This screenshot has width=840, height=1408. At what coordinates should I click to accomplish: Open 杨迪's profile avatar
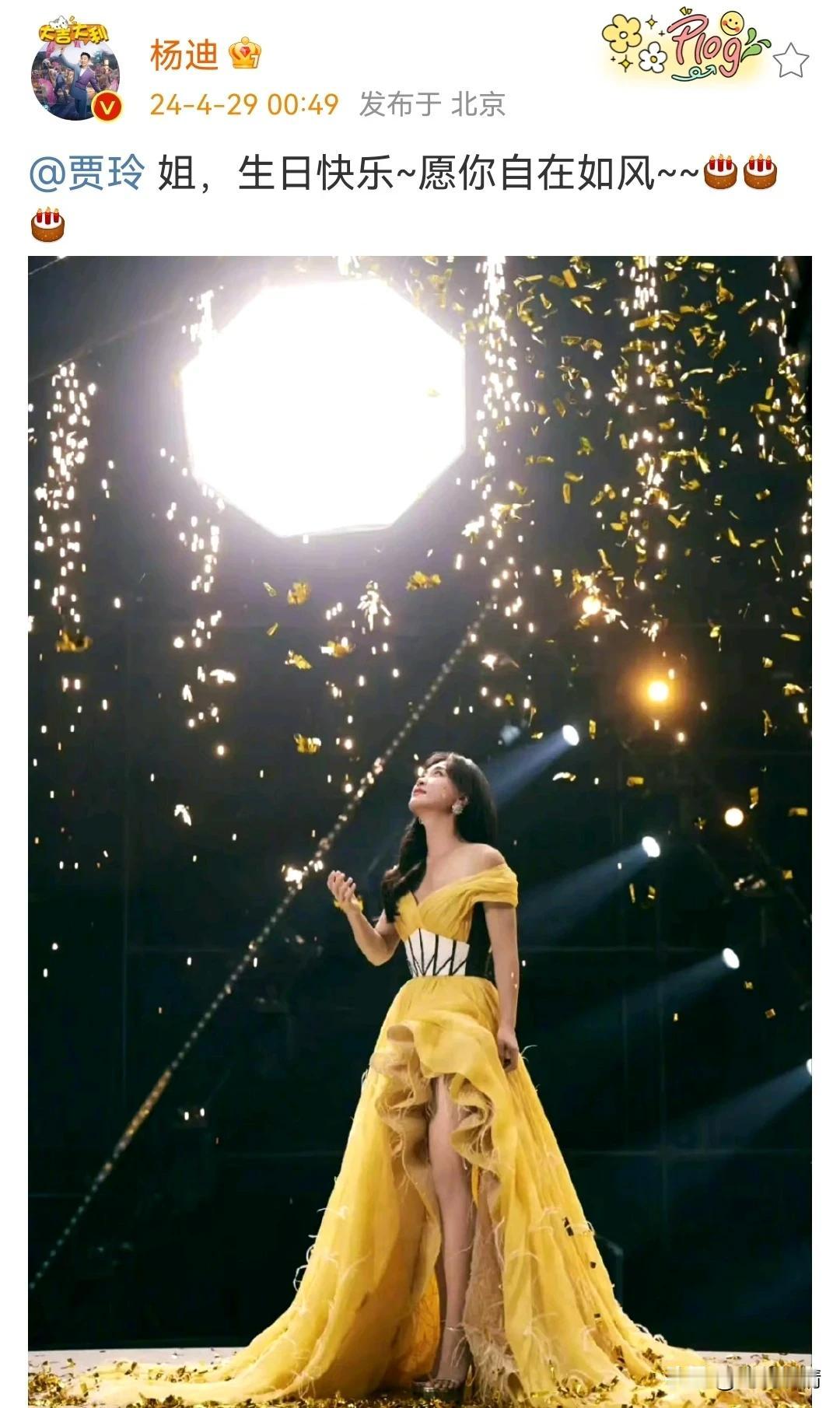(x=75, y=75)
